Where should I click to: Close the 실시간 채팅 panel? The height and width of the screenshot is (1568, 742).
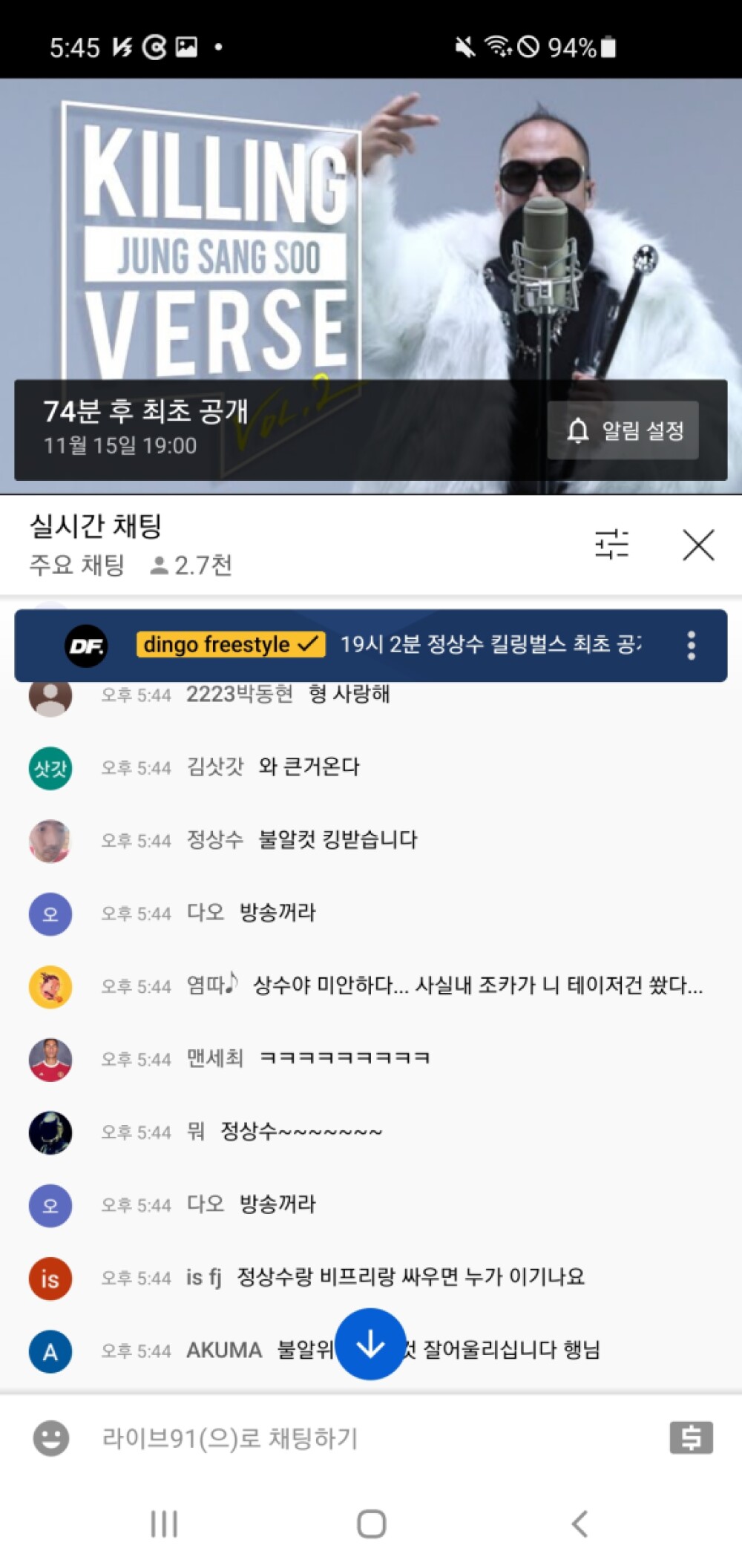coord(697,545)
